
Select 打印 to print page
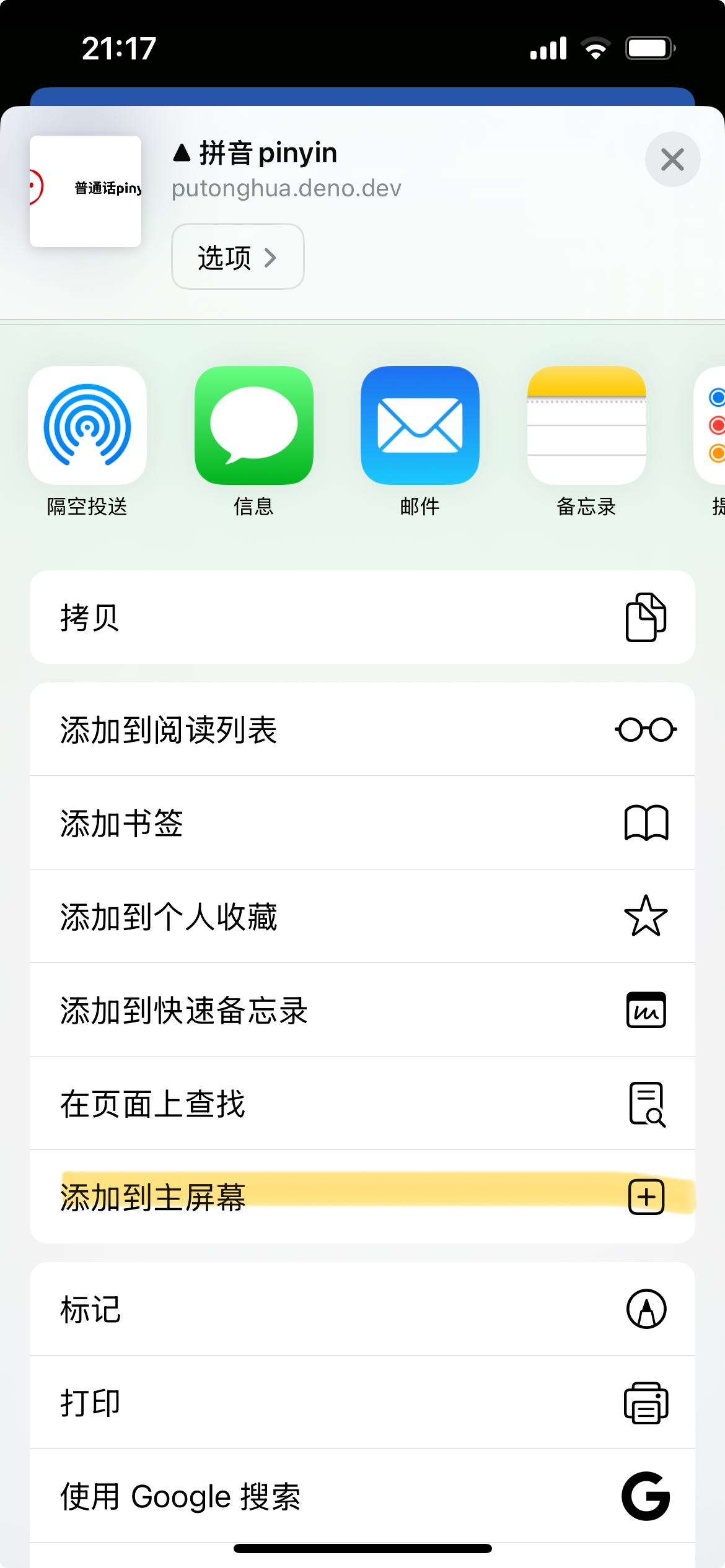(362, 1403)
